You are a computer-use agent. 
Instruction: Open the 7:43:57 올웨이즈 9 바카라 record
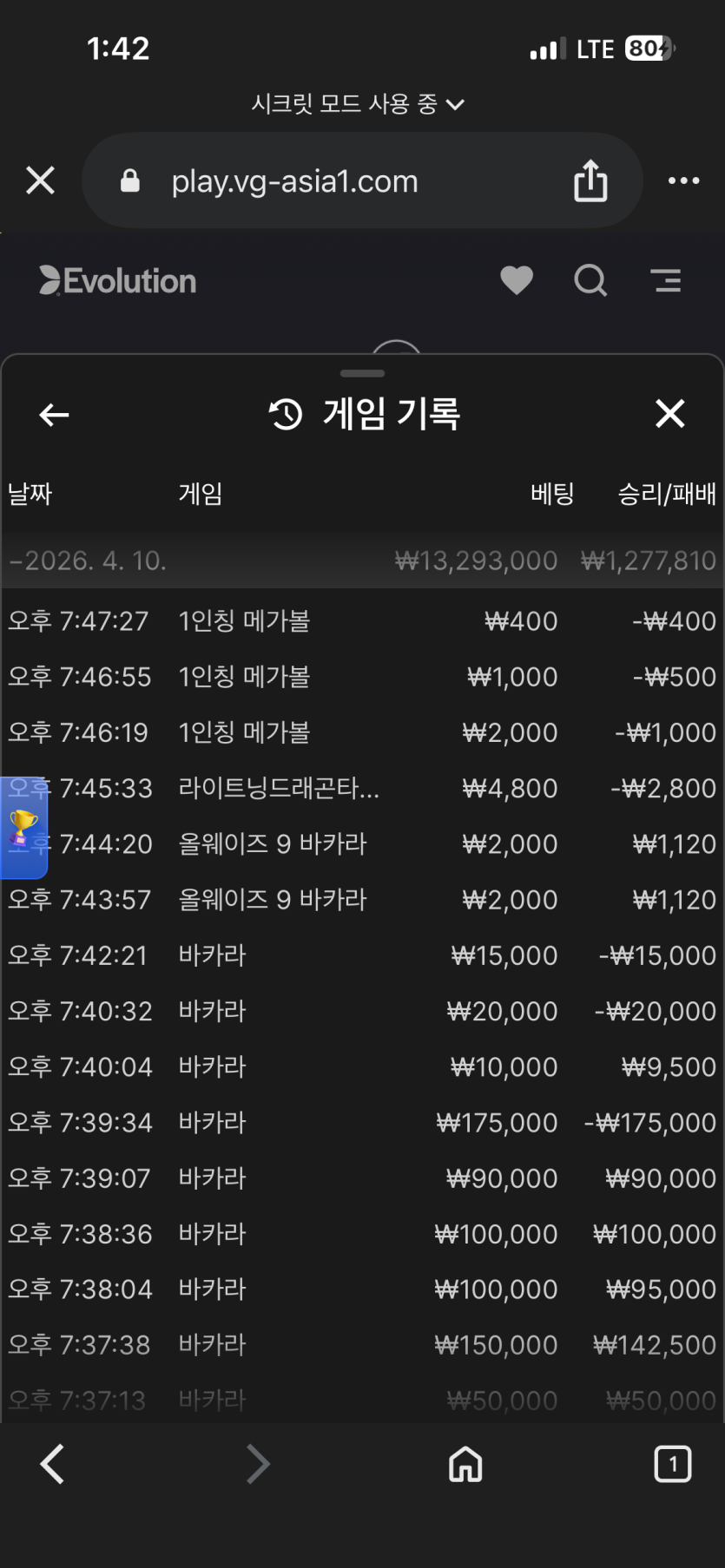(x=361, y=900)
